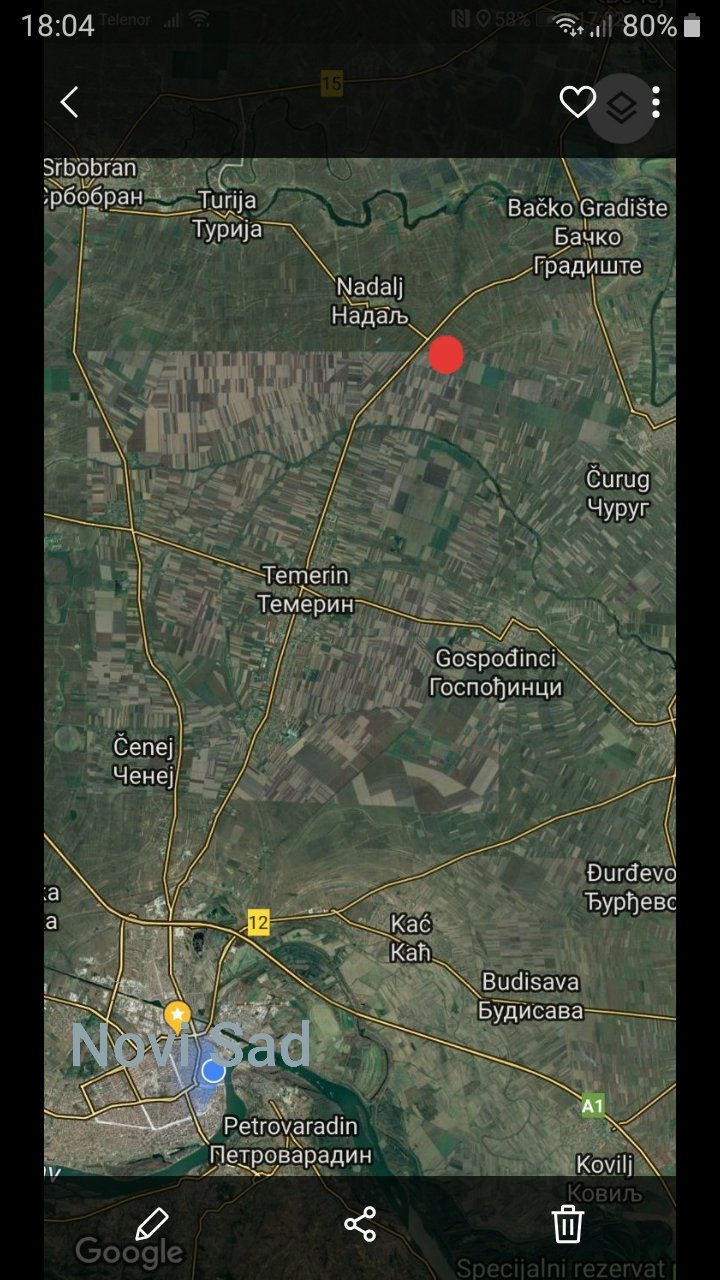The image size is (720, 1280).
Task: Mark this image as favorite
Action: [577, 102]
